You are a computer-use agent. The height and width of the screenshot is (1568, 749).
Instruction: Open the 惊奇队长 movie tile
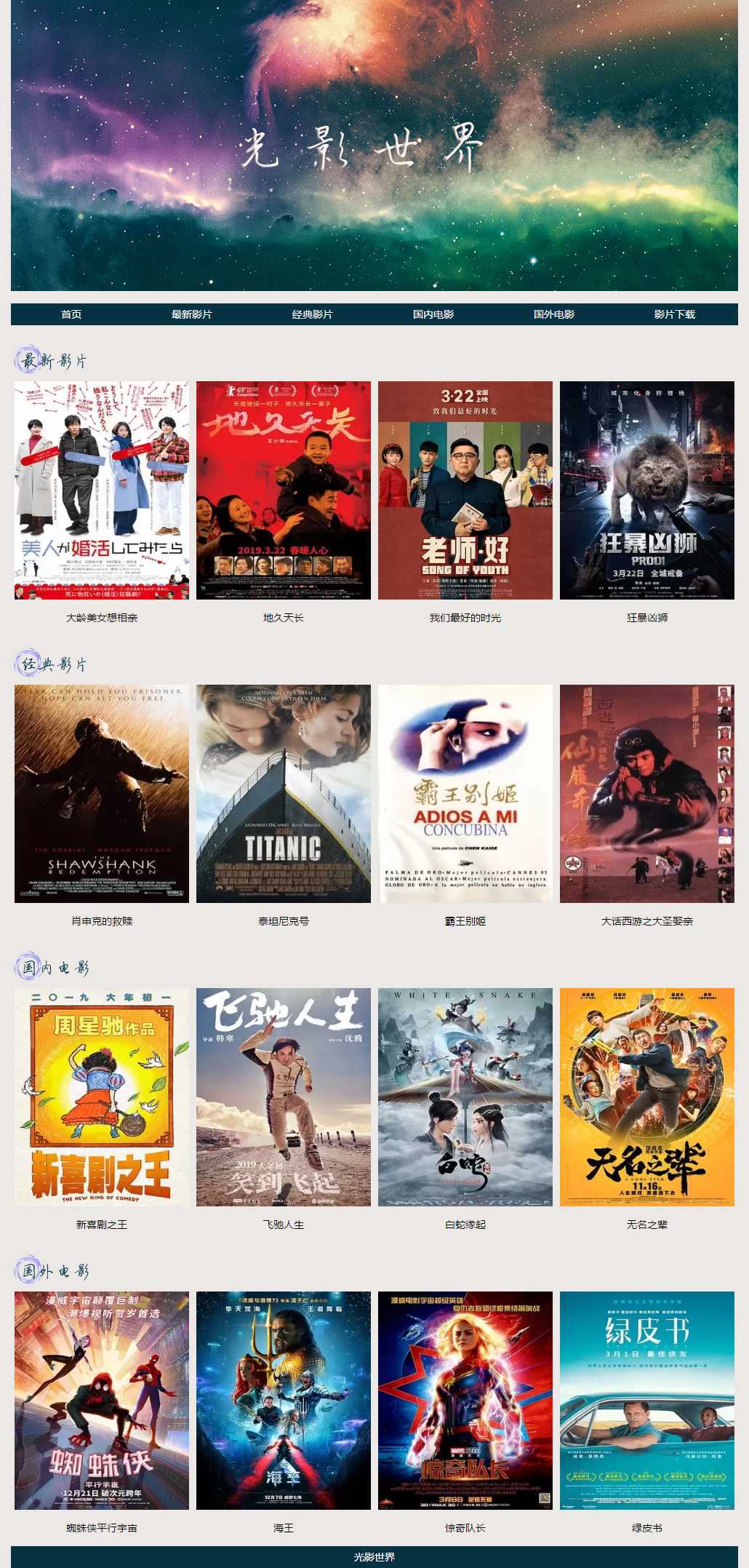click(465, 1401)
